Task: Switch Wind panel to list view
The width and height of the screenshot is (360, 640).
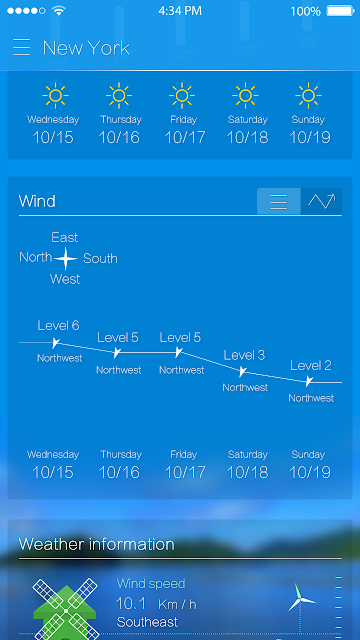Action: click(279, 201)
